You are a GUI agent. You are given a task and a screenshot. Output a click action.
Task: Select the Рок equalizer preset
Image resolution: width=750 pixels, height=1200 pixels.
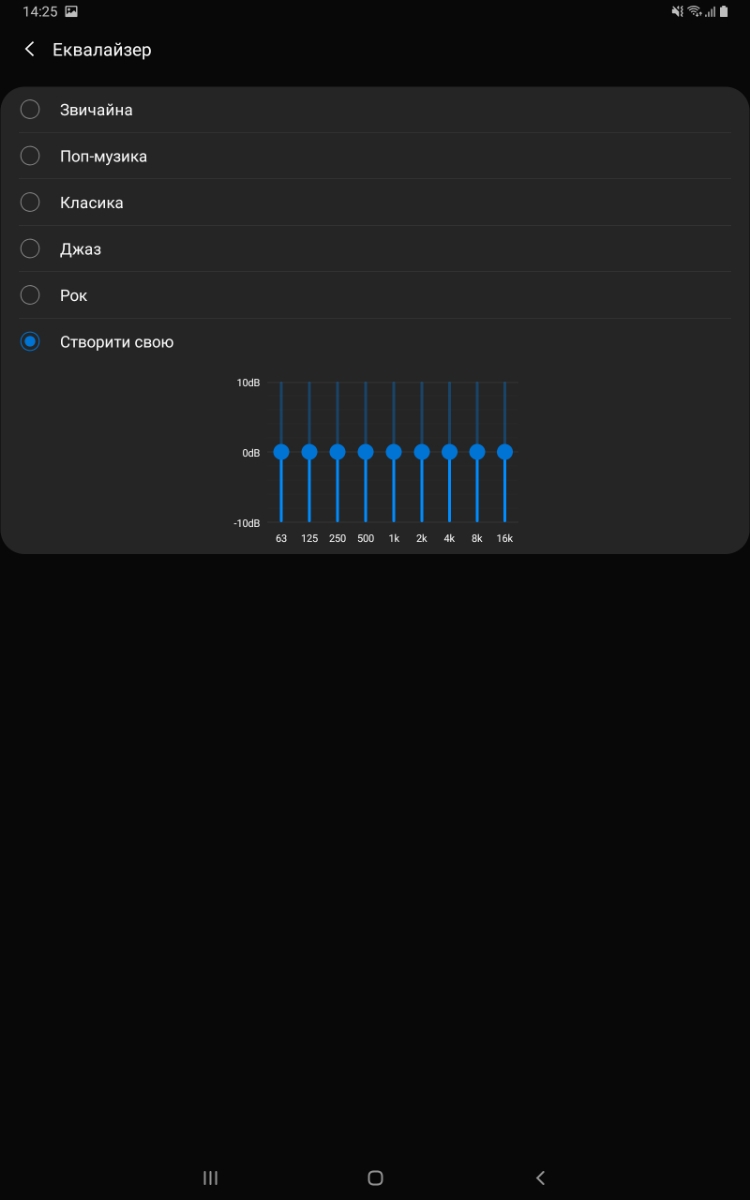click(375, 295)
